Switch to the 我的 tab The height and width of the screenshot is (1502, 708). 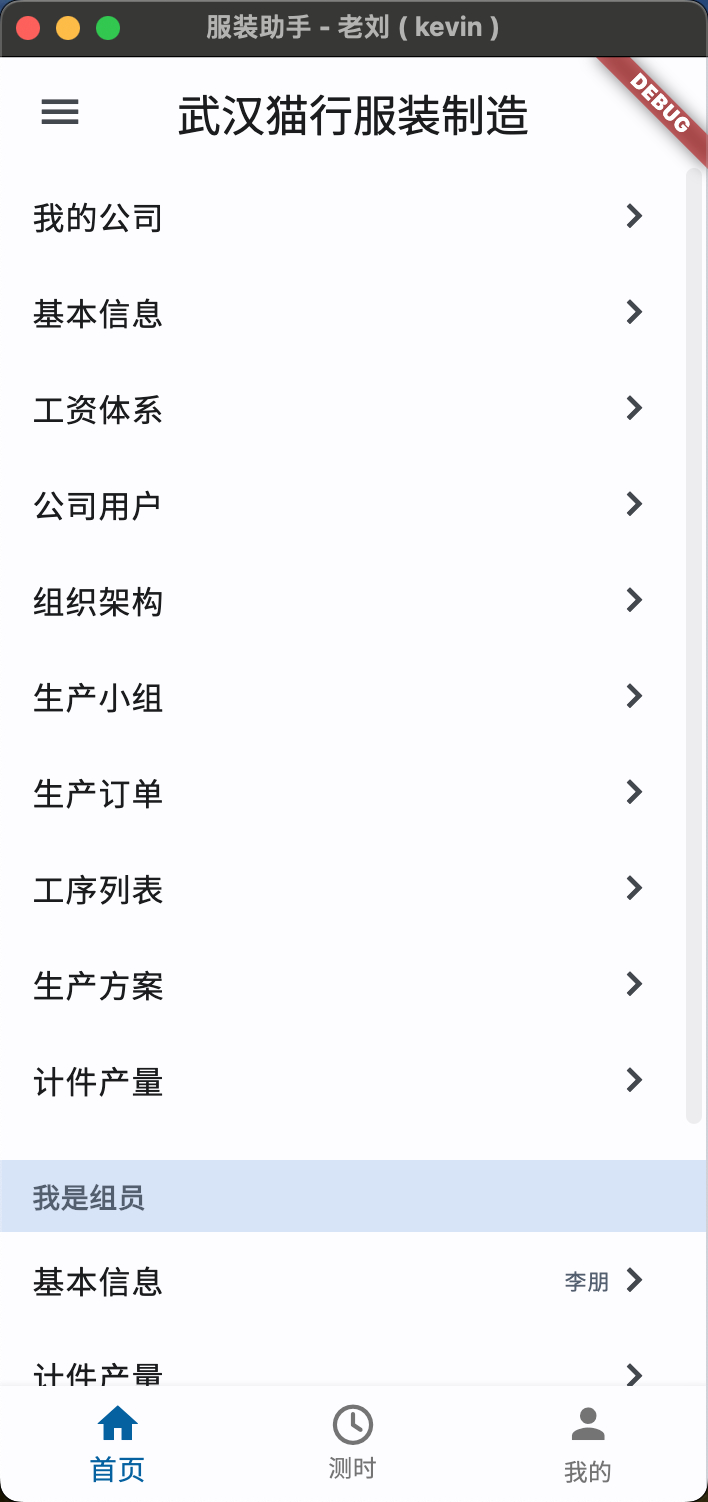pyautogui.click(x=588, y=1444)
